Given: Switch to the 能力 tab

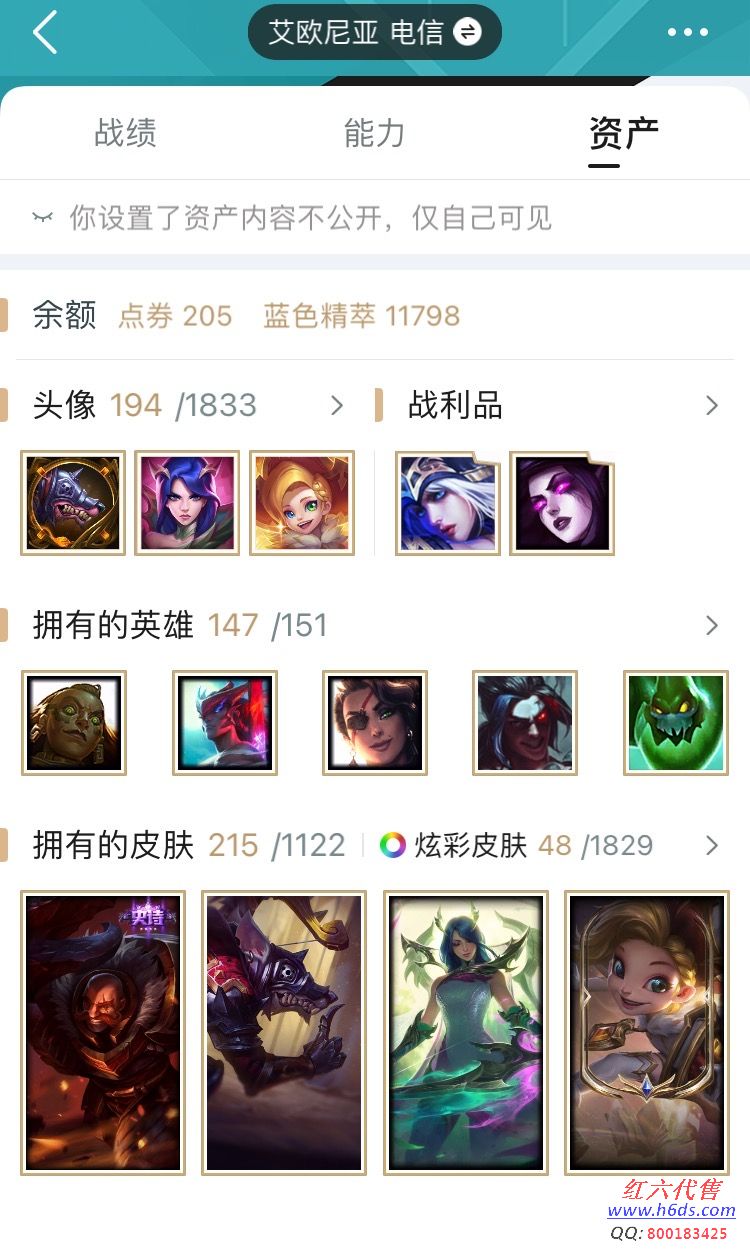Looking at the screenshot, I should pyautogui.click(x=374, y=133).
